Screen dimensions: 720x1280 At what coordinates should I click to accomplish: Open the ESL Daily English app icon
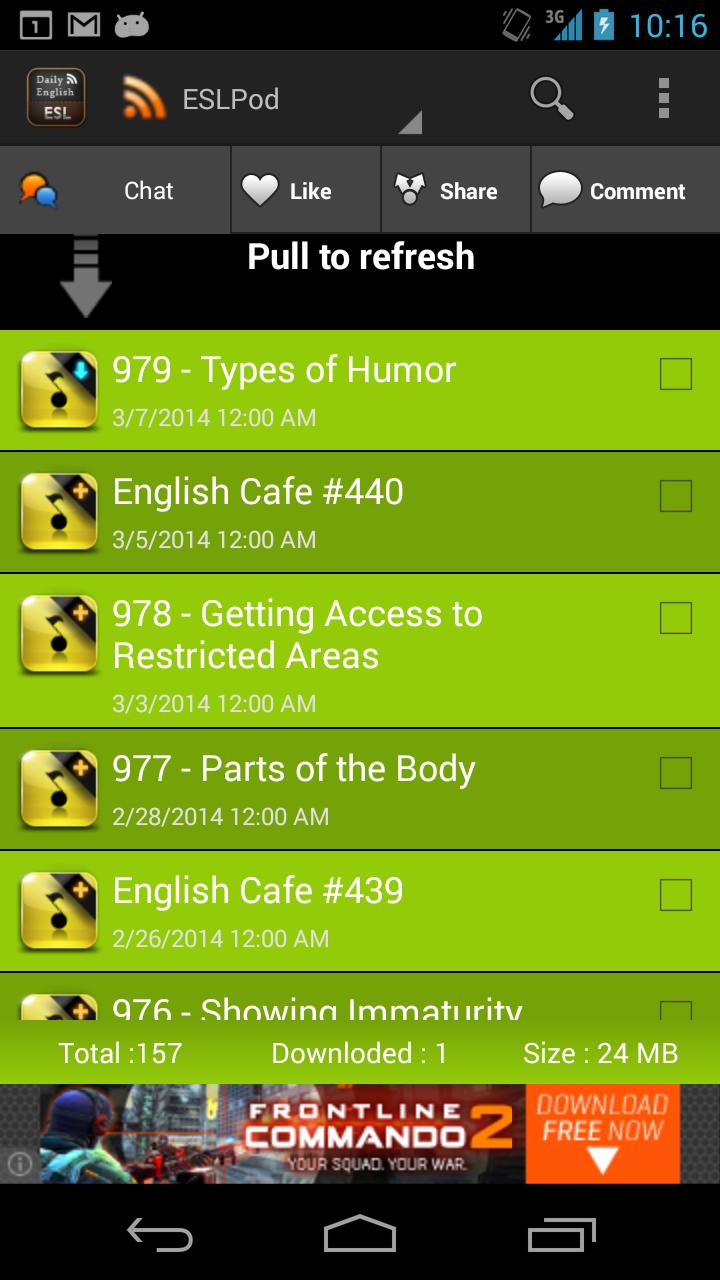click(x=54, y=97)
